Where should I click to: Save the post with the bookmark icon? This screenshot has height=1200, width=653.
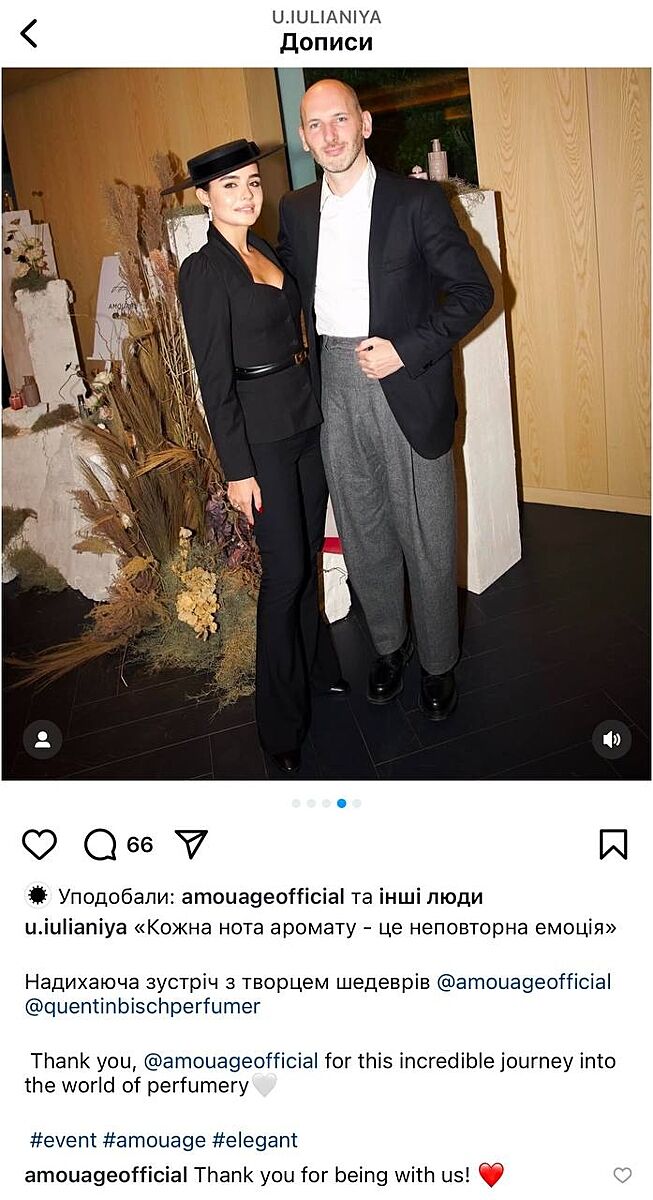click(613, 845)
